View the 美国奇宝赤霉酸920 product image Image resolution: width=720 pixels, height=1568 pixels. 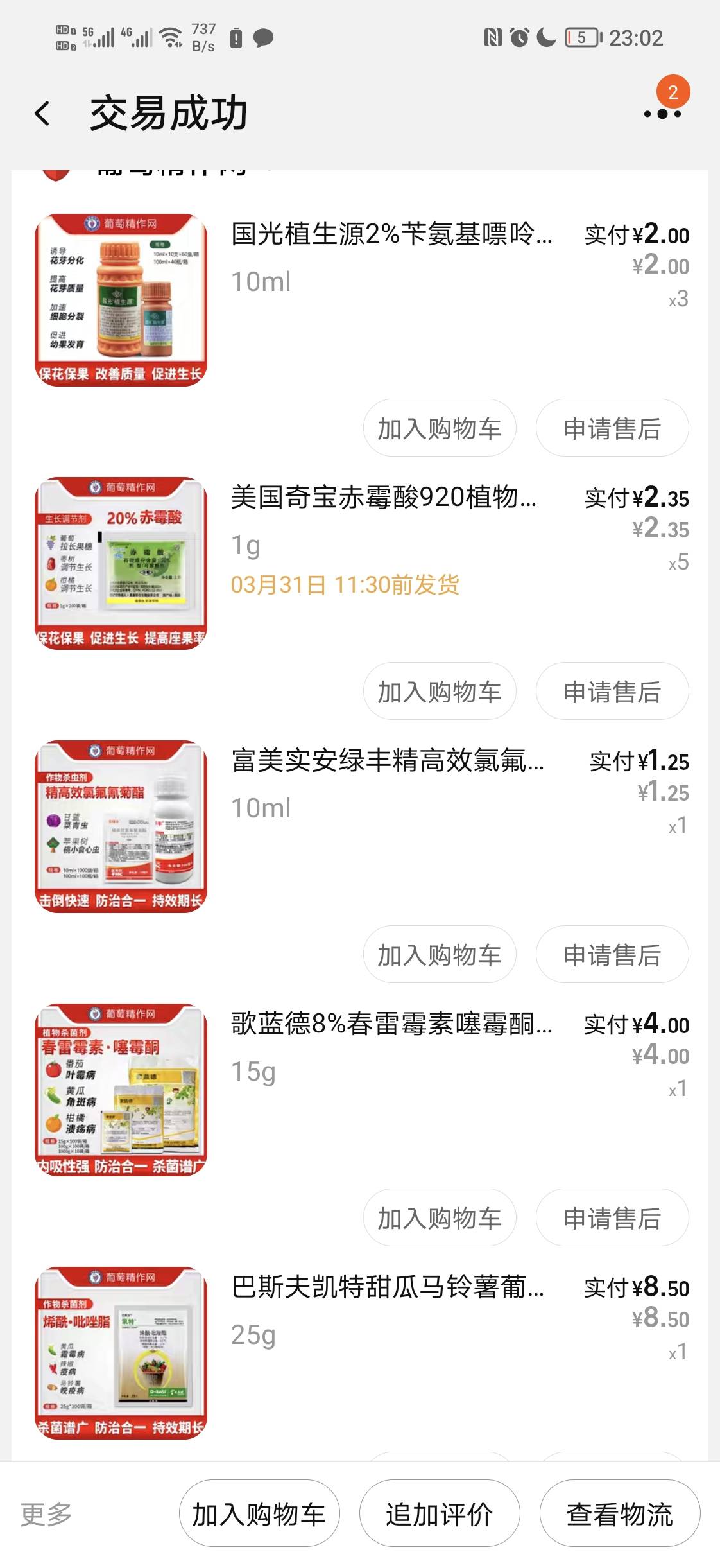click(121, 563)
